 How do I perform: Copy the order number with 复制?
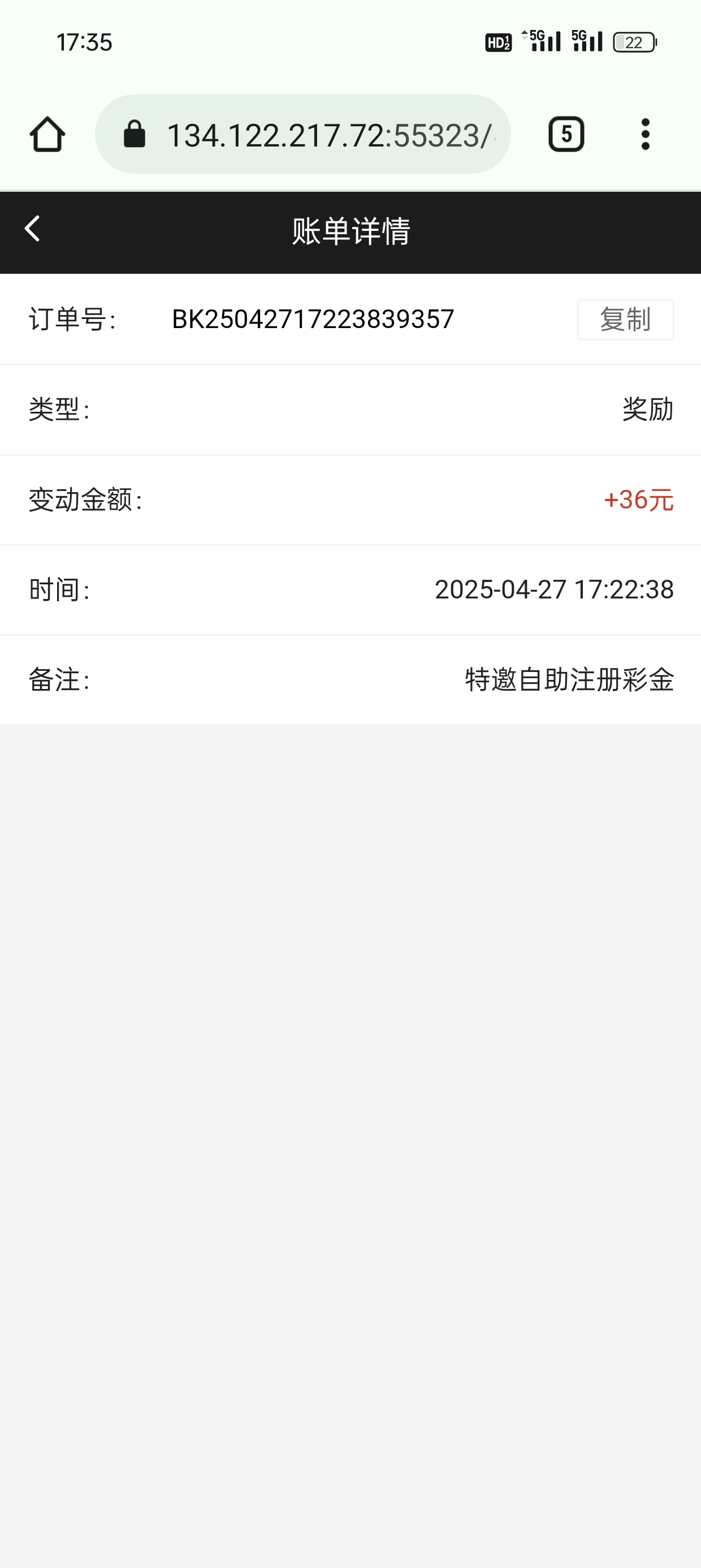pyautogui.click(x=625, y=320)
